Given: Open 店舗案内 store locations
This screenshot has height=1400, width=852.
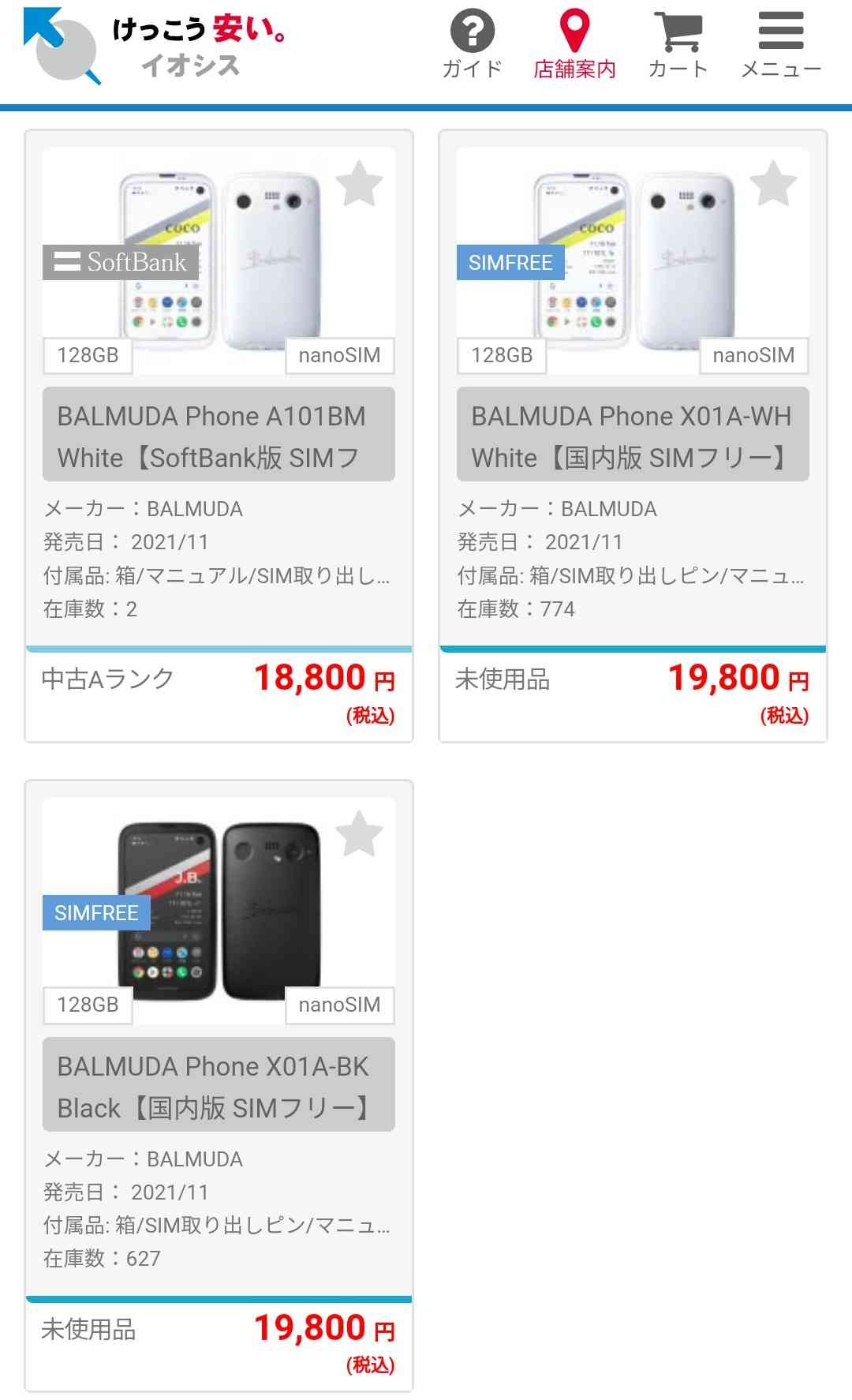Looking at the screenshot, I should 574,44.
